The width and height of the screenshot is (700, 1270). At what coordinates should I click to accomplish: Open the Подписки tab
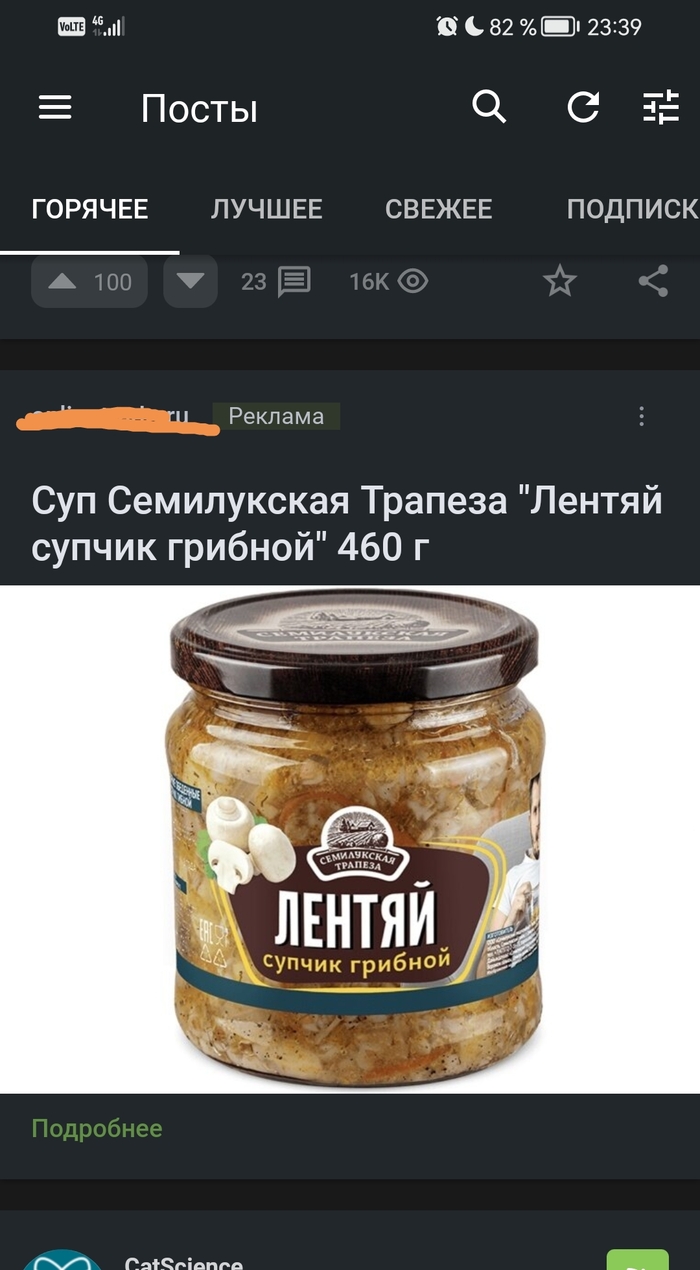tap(630, 209)
